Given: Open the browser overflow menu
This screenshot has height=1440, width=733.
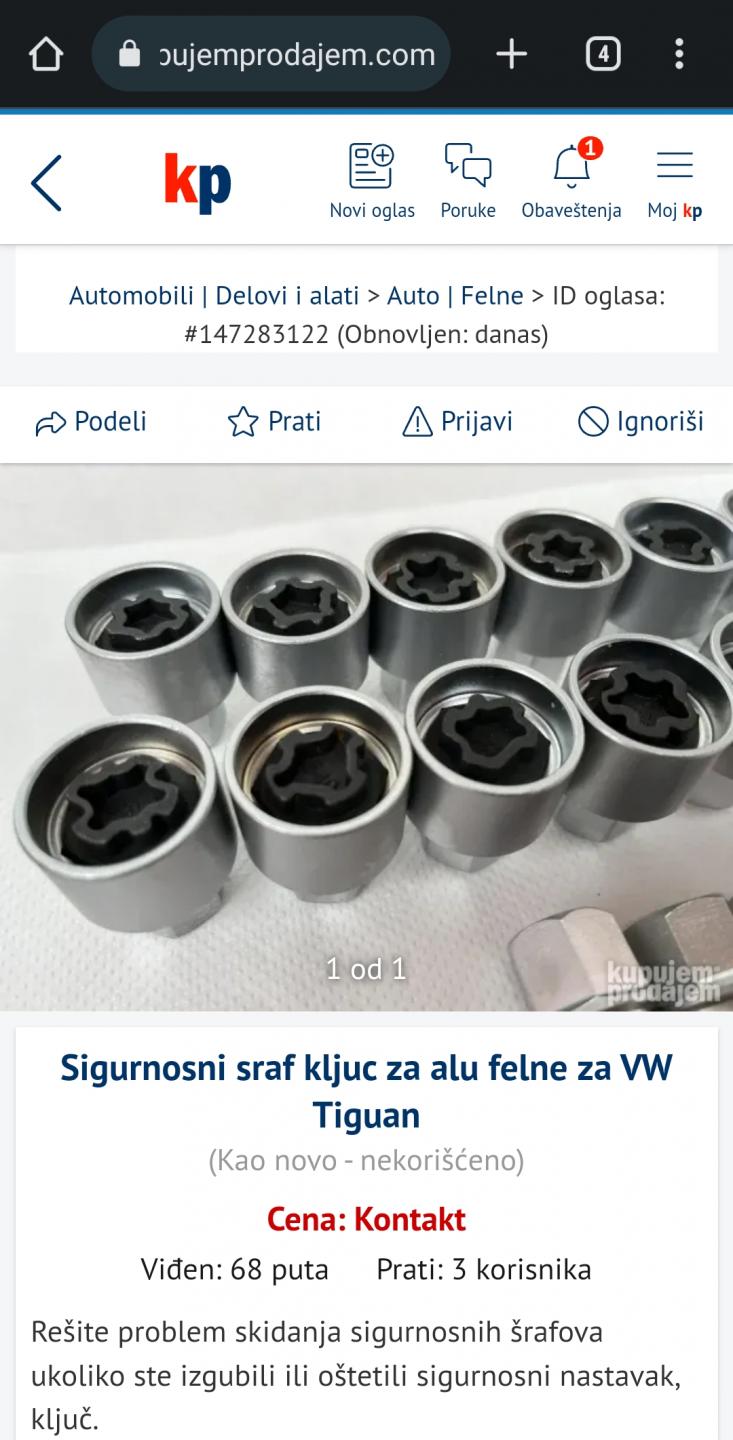Looking at the screenshot, I should [x=679, y=54].
